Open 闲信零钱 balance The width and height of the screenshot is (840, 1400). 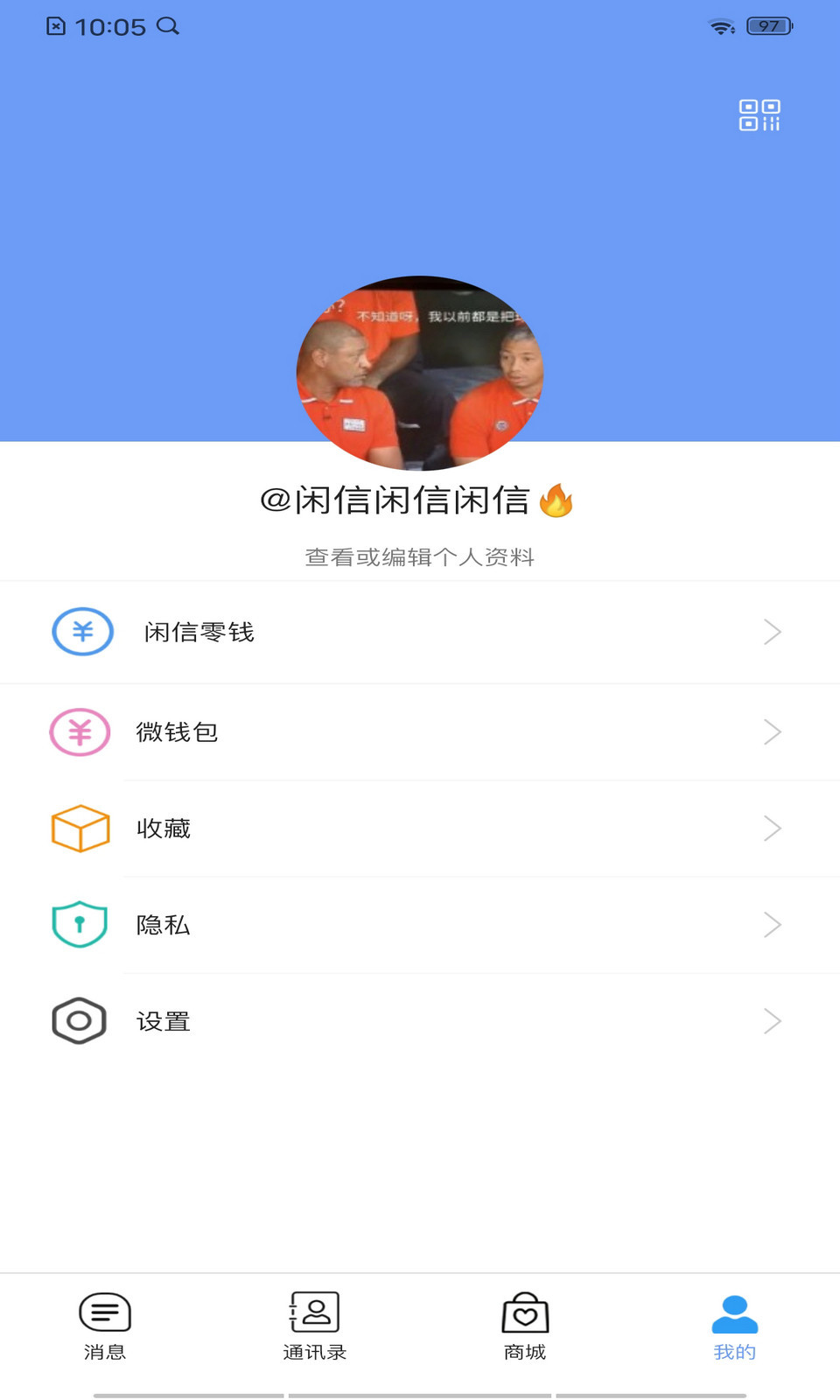420,632
